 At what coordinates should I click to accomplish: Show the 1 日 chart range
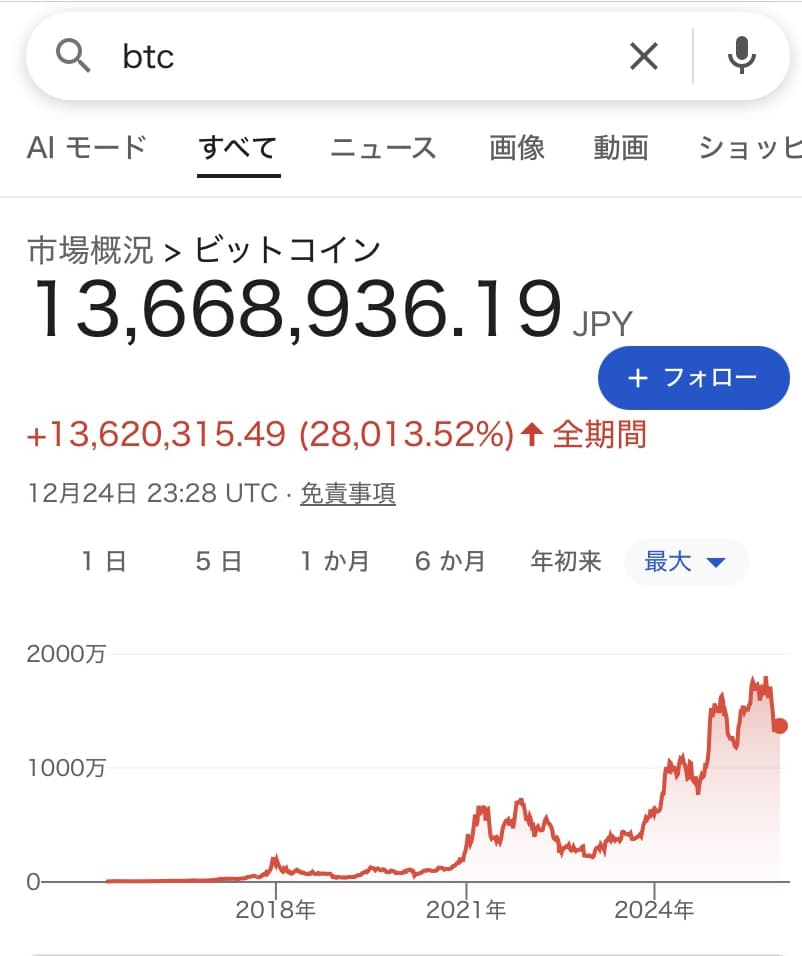pos(103,561)
